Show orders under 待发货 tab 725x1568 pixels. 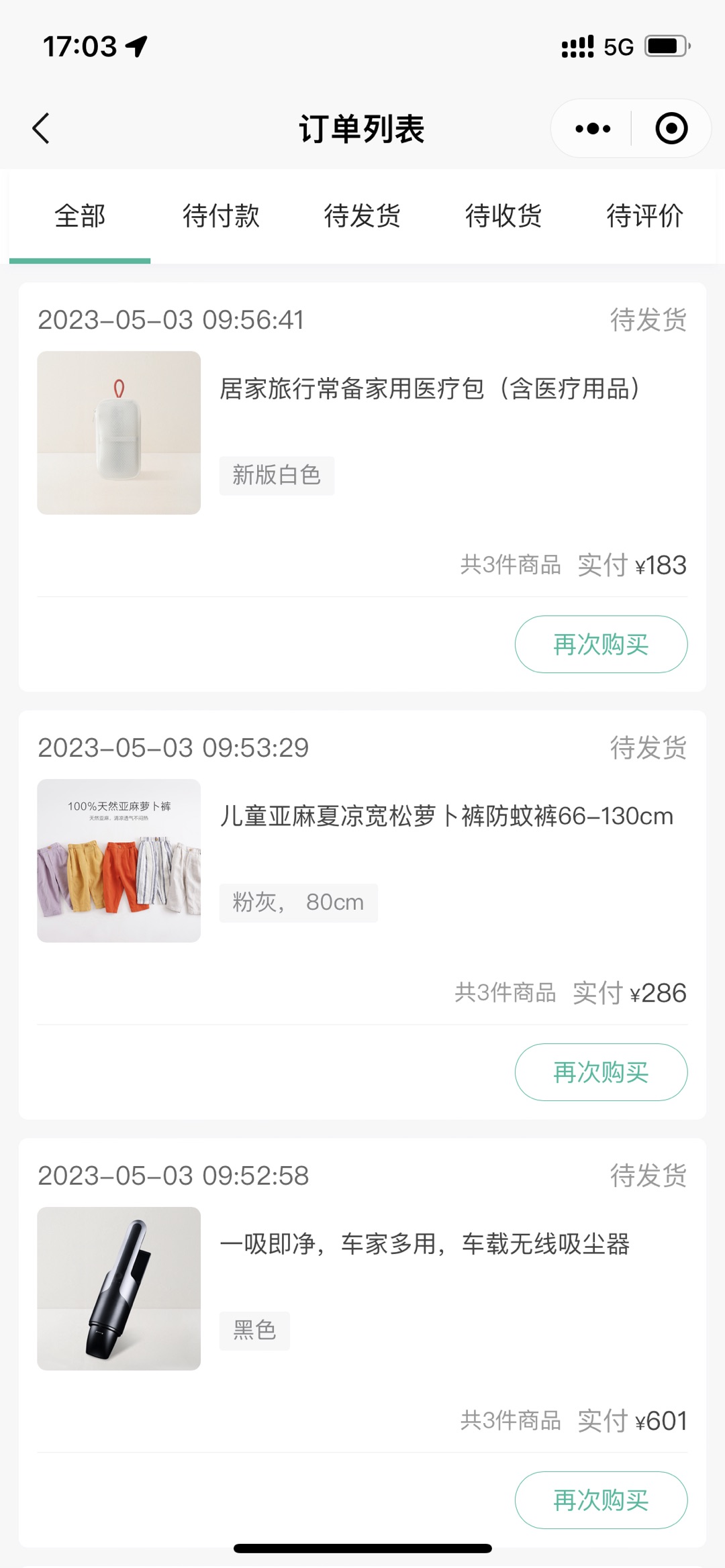click(362, 216)
